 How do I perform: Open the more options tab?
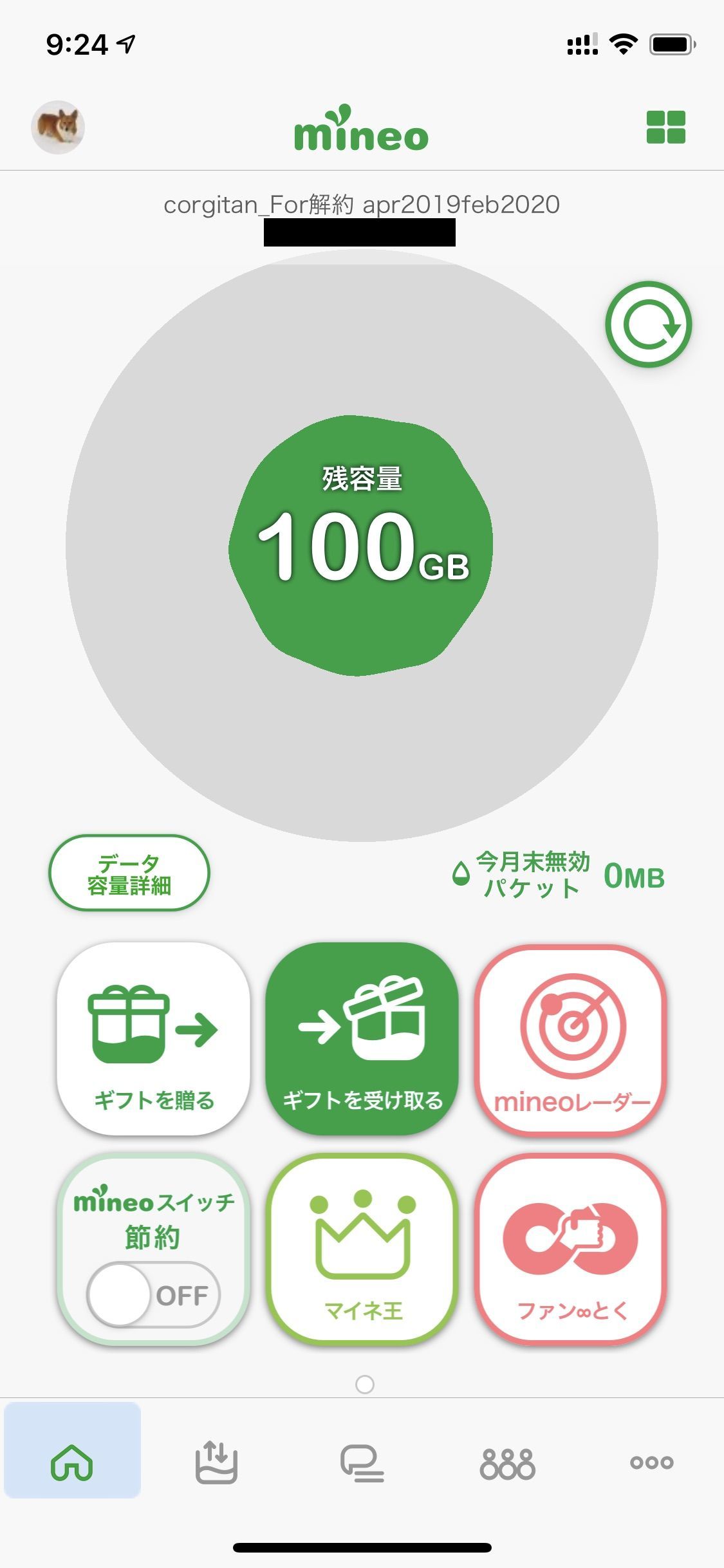651,1463
